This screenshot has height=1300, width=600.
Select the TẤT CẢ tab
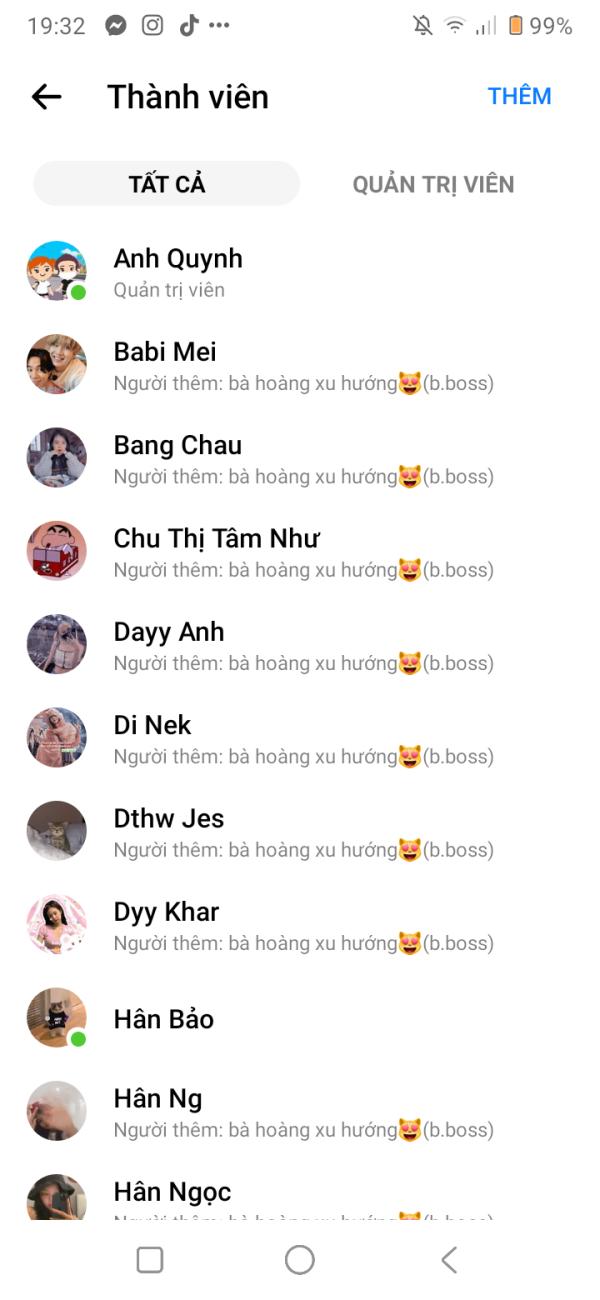[x=167, y=184]
